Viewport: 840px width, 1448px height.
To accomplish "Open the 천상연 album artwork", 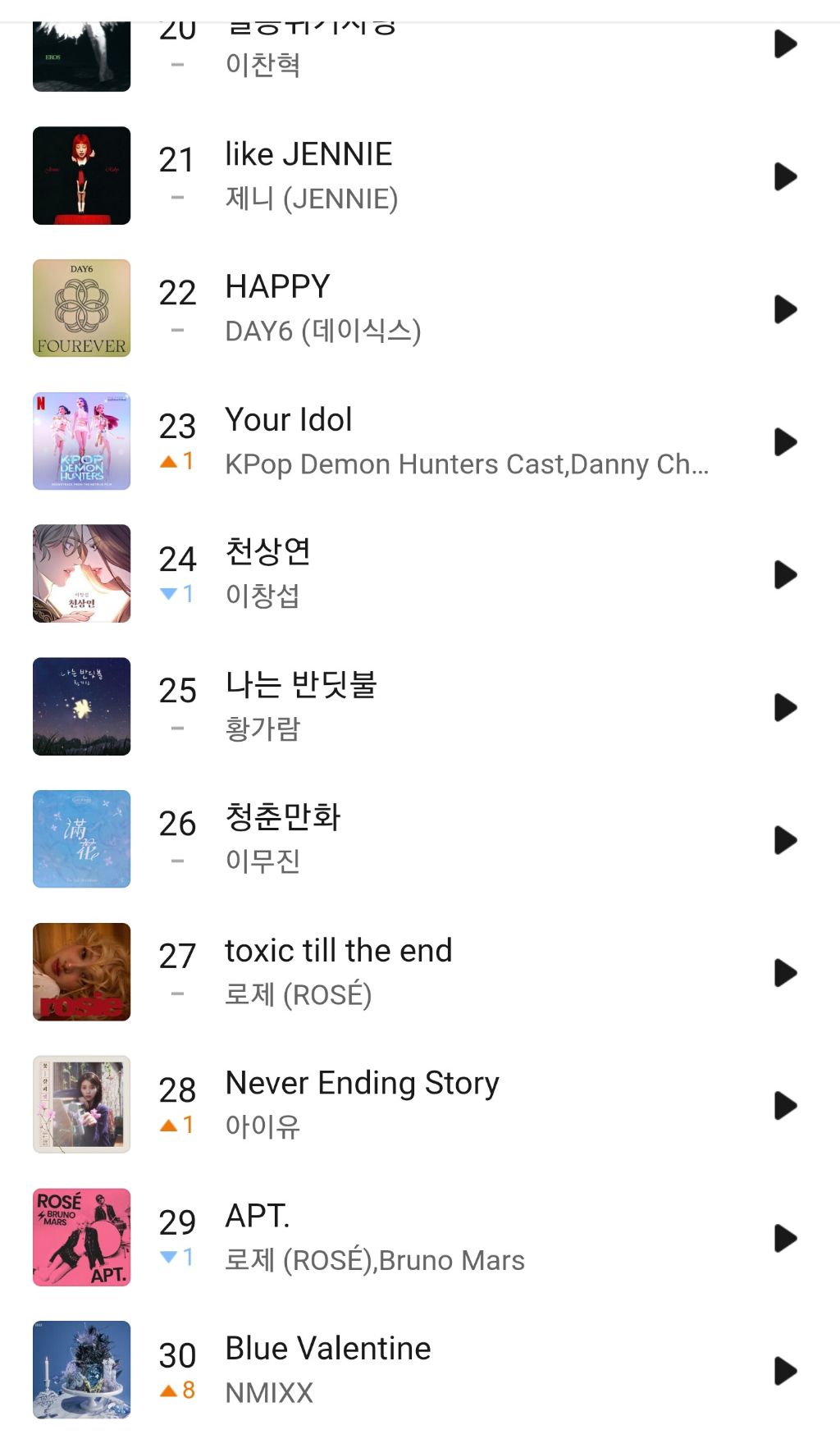I will click(82, 573).
